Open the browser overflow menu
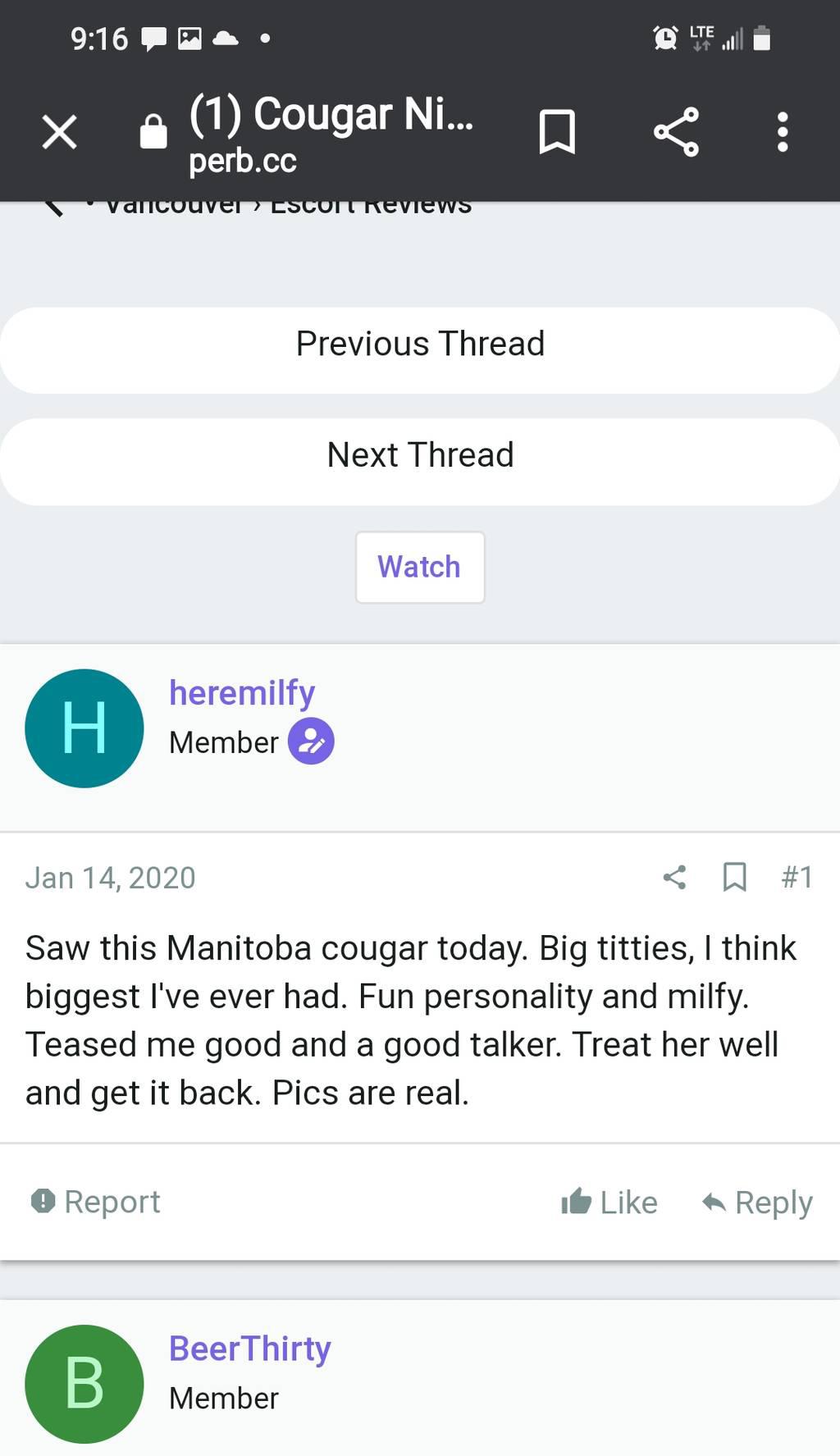This screenshot has width=840, height=1456. pyautogui.click(x=783, y=132)
